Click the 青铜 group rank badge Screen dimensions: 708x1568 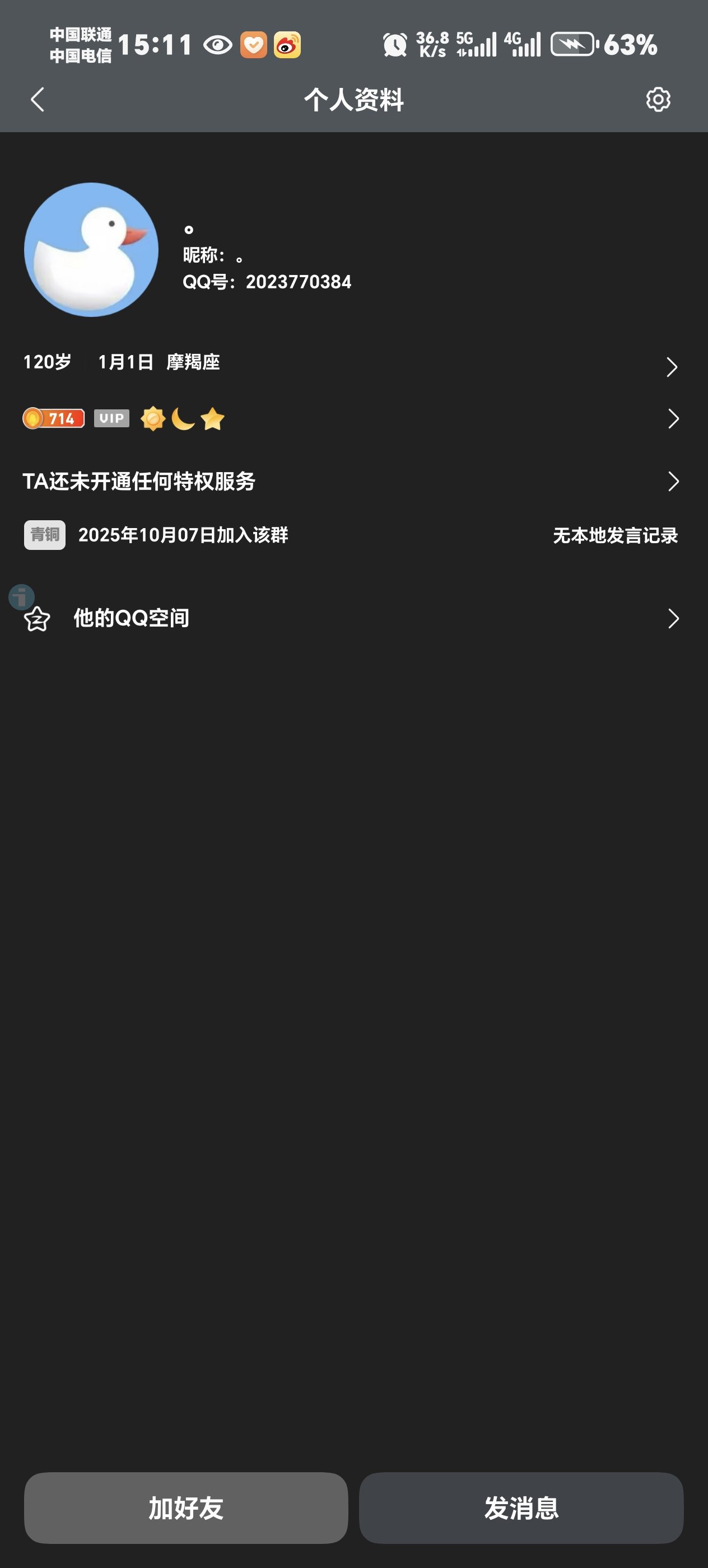[43, 536]
